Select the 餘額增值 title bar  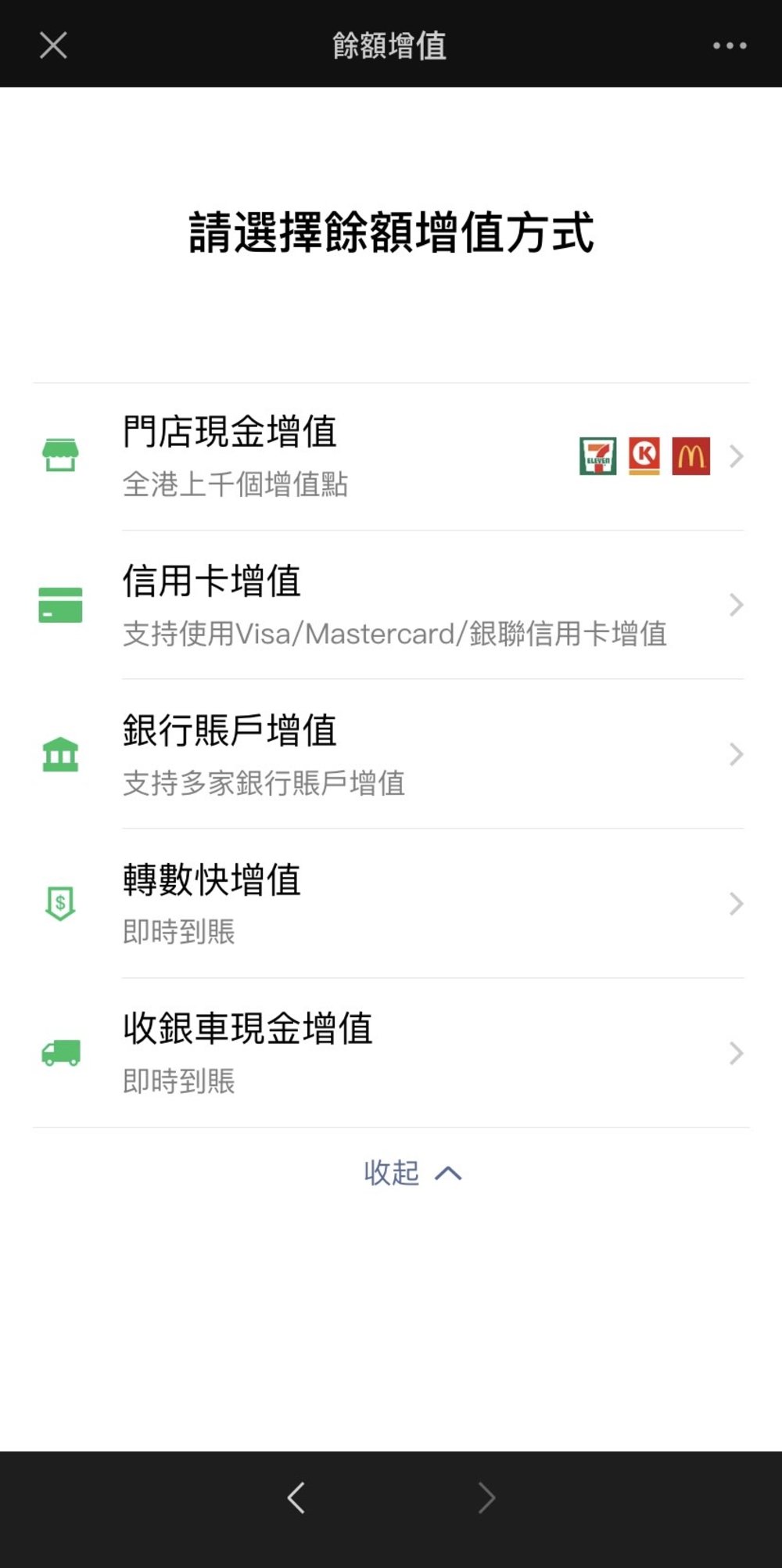pyautogui.click(x=389, y=45)
